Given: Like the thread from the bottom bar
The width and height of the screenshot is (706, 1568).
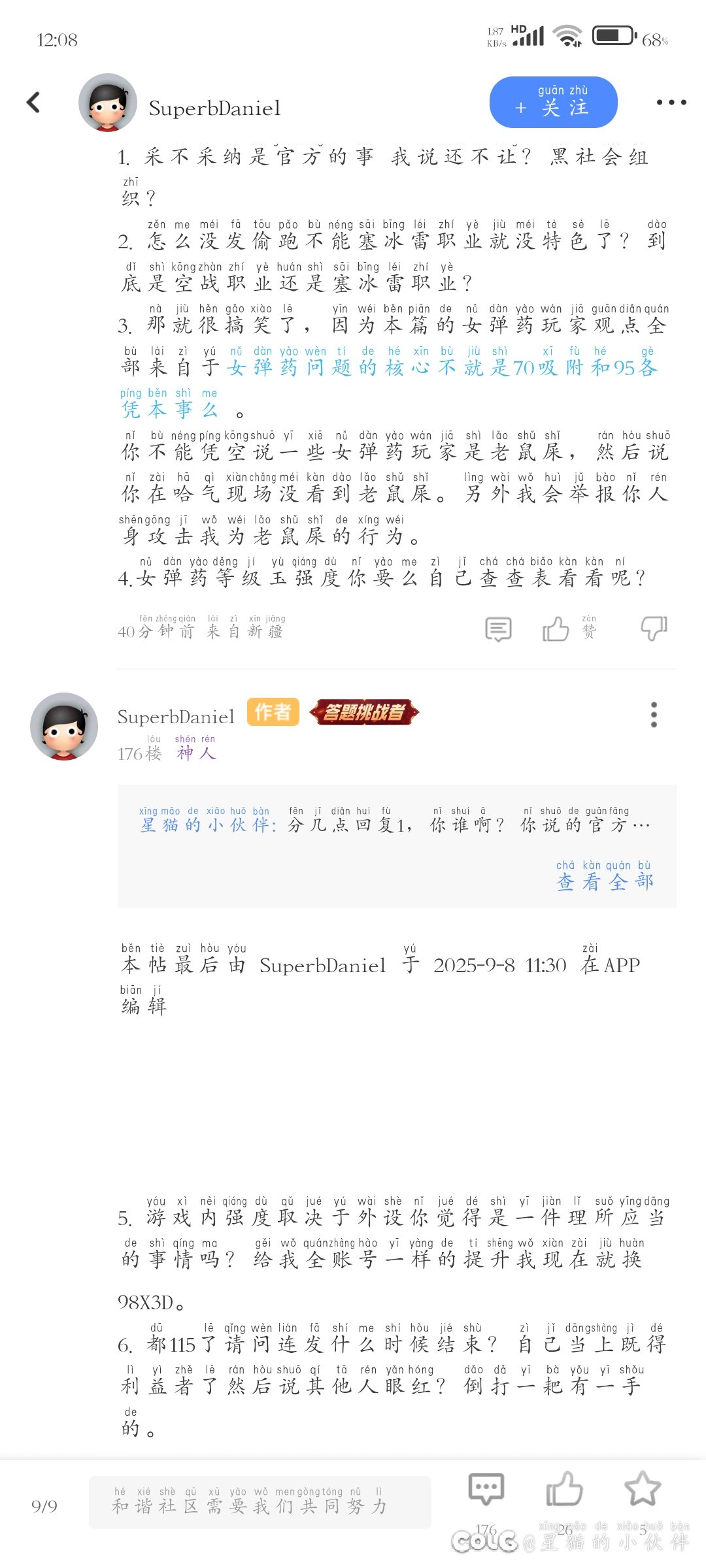Looking at the screenshot, I should click(x=564, y=1490).
